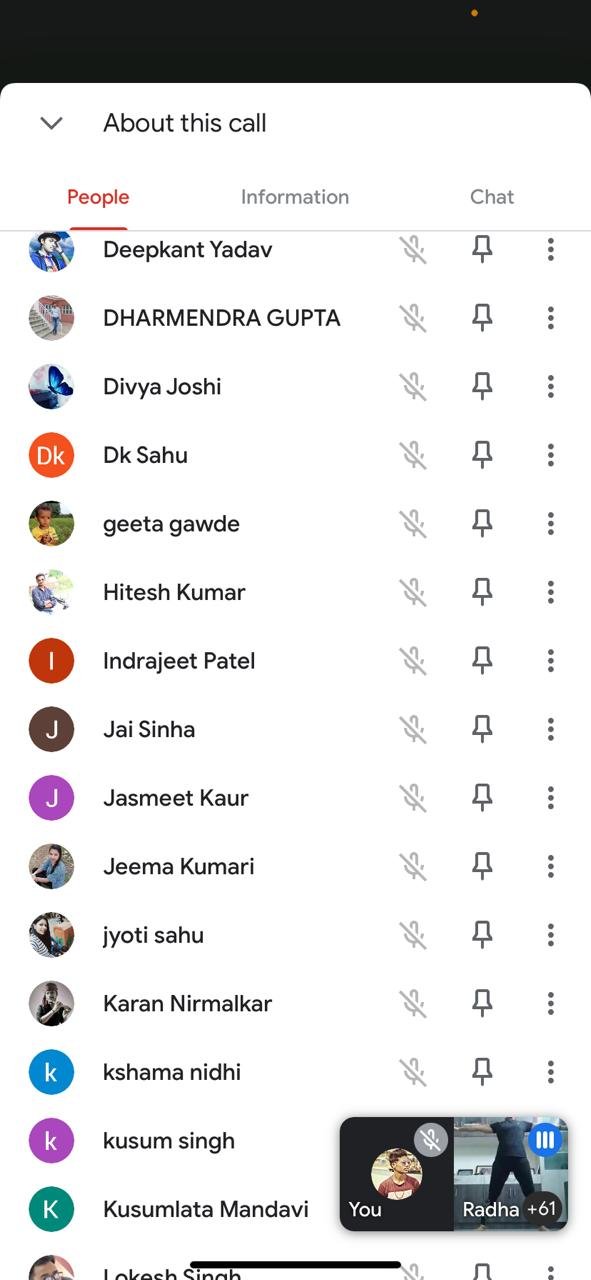
Task: Open more options for Deepkant Yadav
Action: (x=550, y=250)
